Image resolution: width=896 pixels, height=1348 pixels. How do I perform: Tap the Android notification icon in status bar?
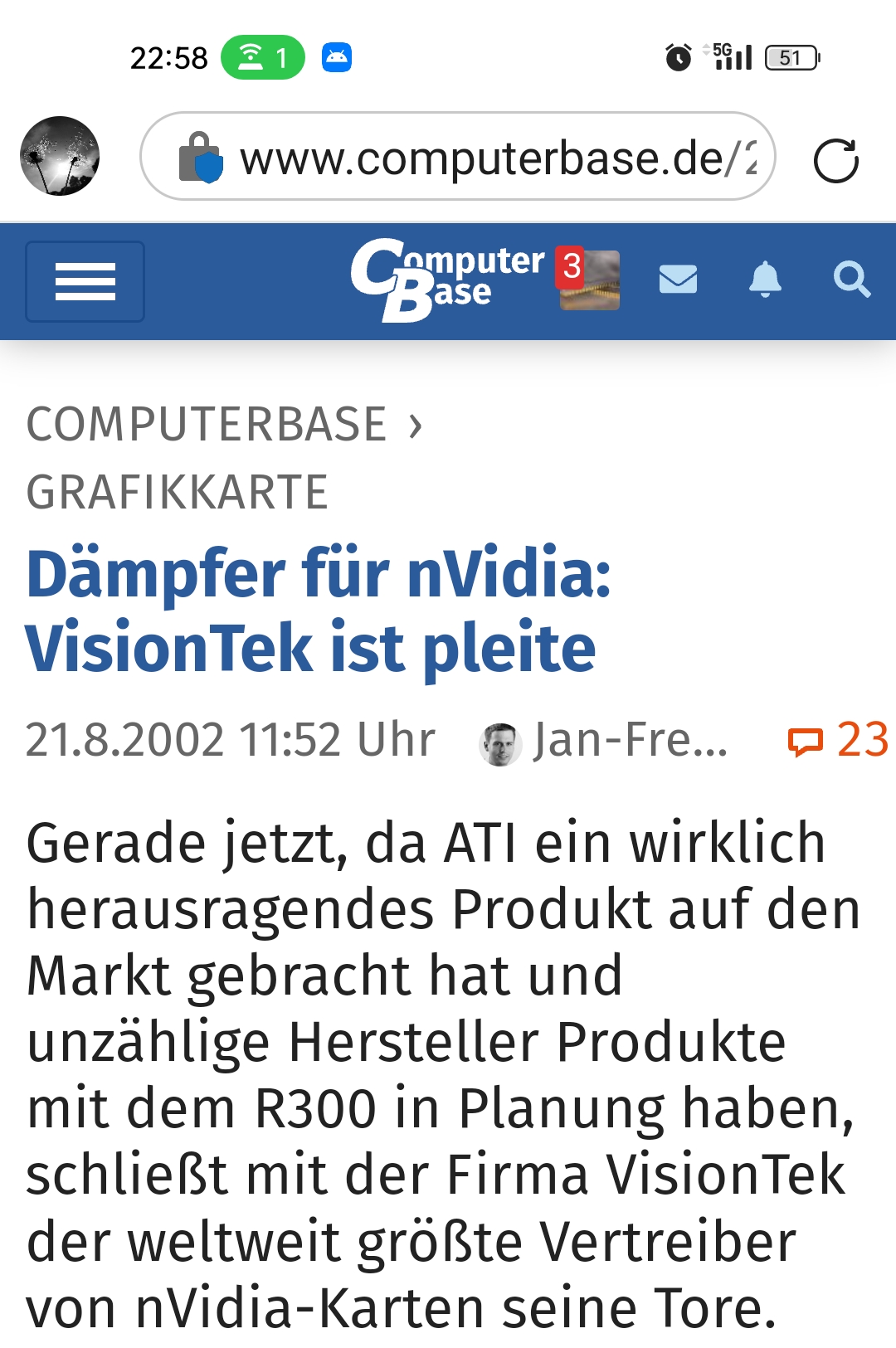(x=337, y=55)
